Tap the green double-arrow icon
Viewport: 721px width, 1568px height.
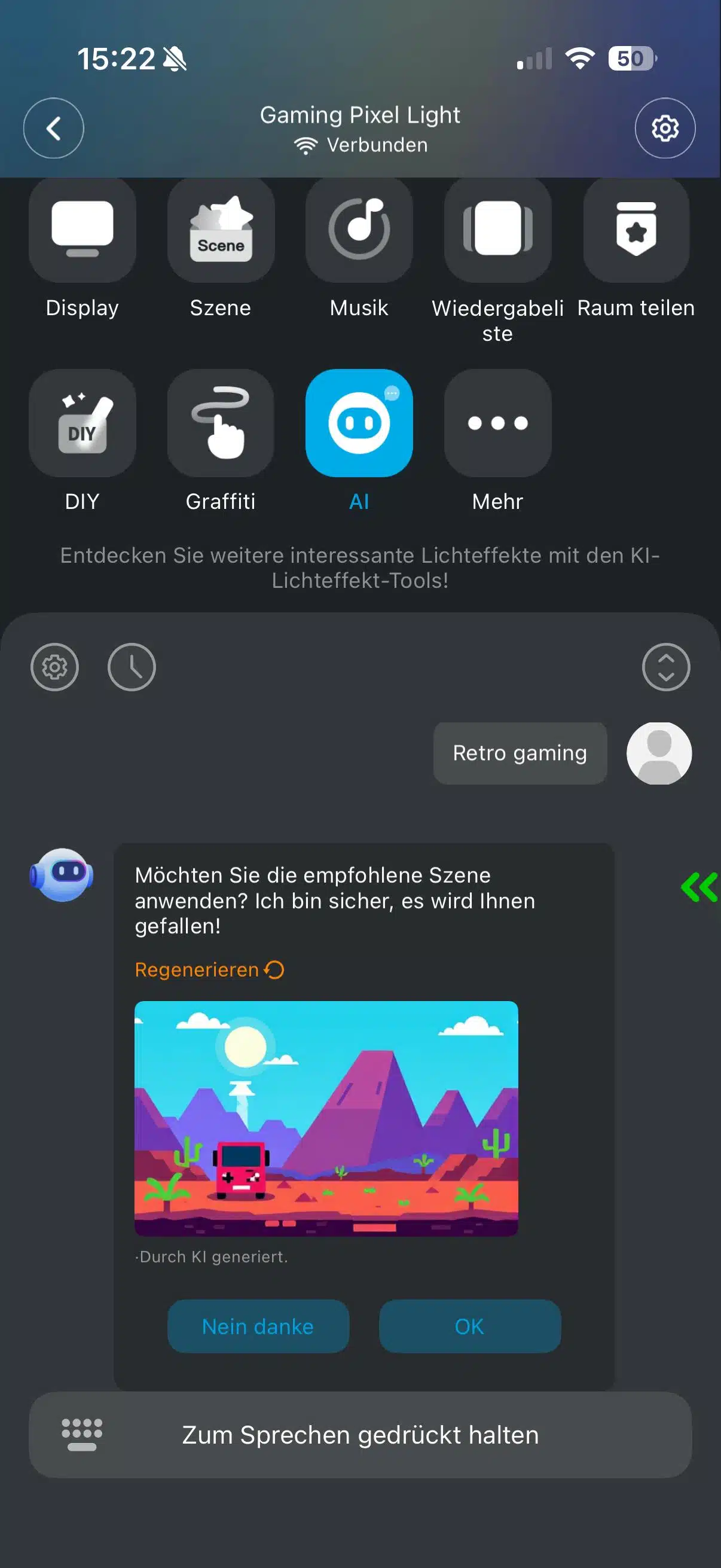pos(698,887)
